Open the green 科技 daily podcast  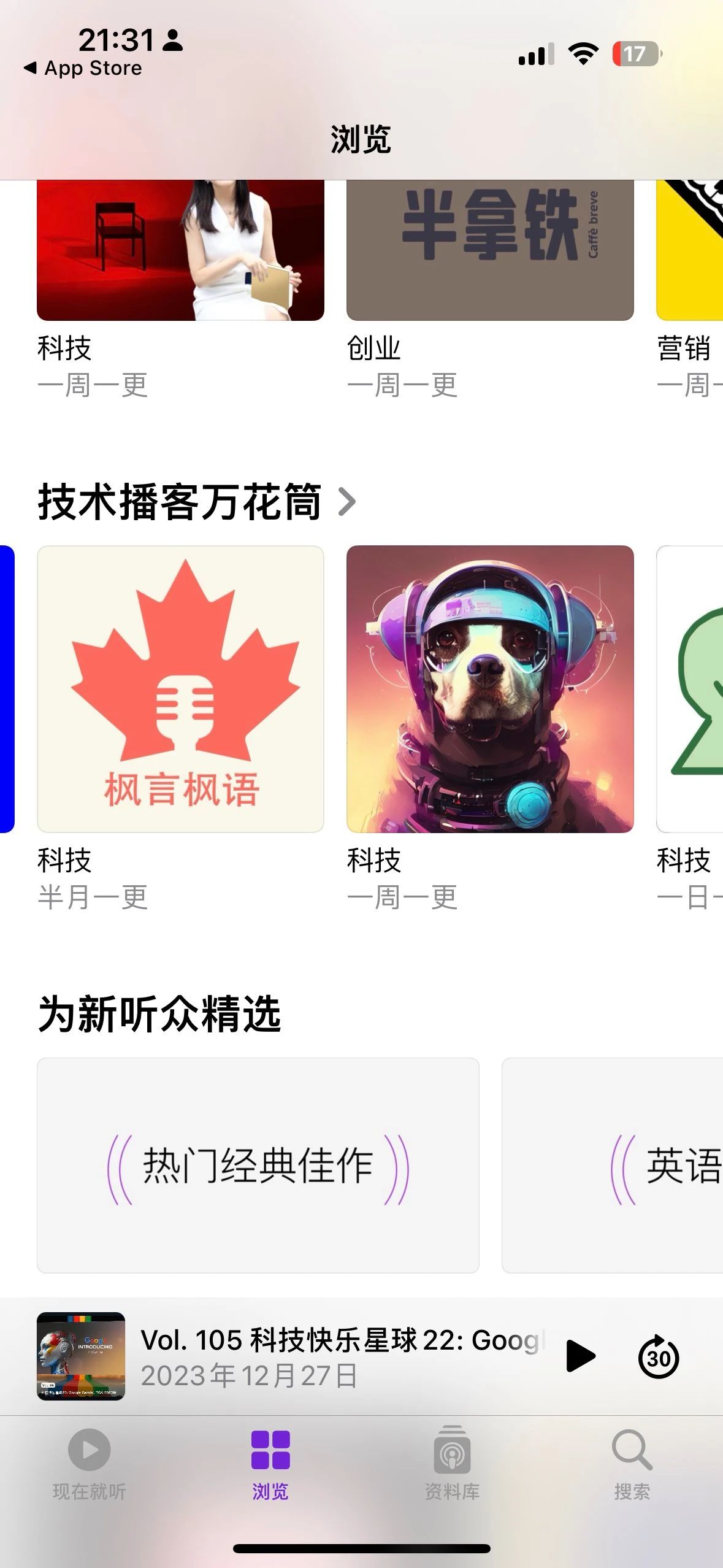[690, 689]
